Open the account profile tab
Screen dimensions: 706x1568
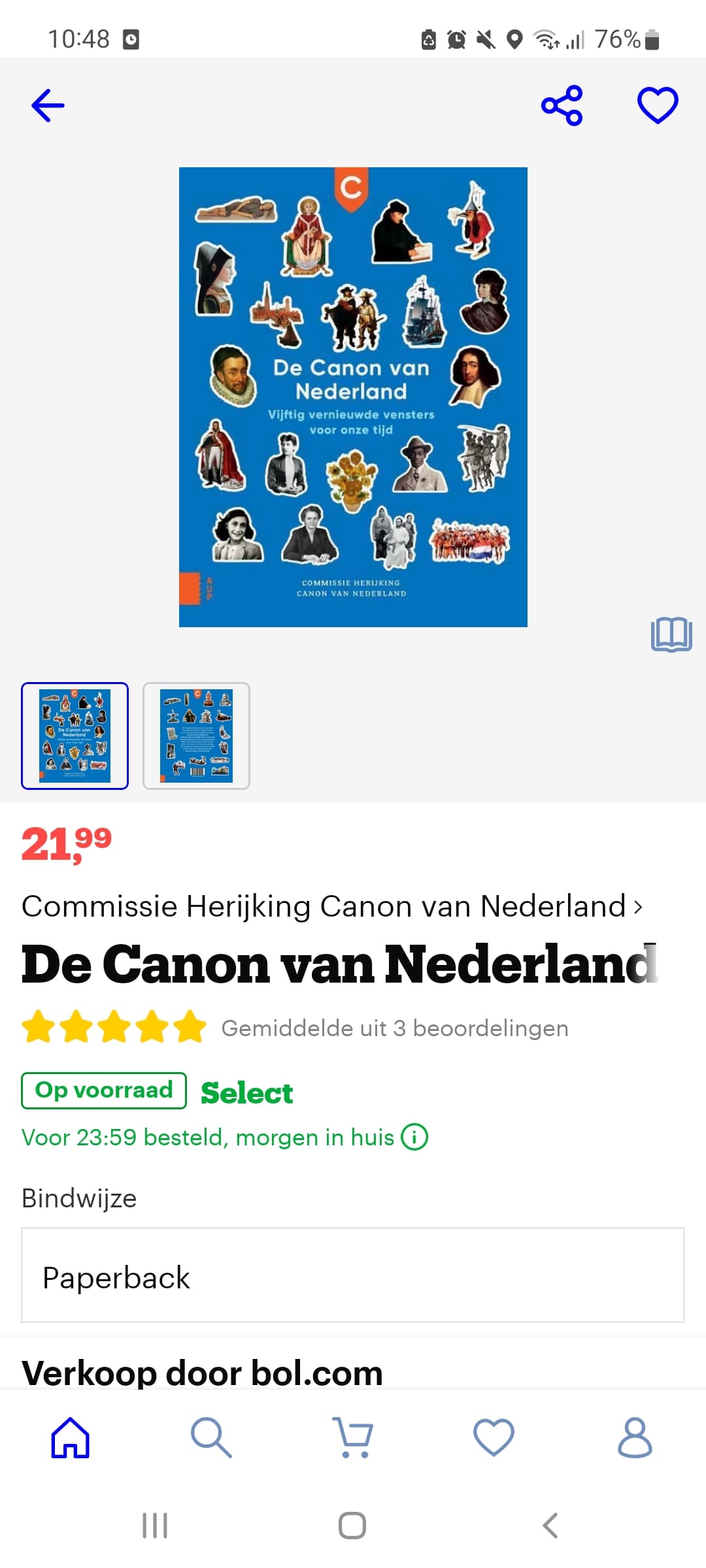coord(635,1437)
